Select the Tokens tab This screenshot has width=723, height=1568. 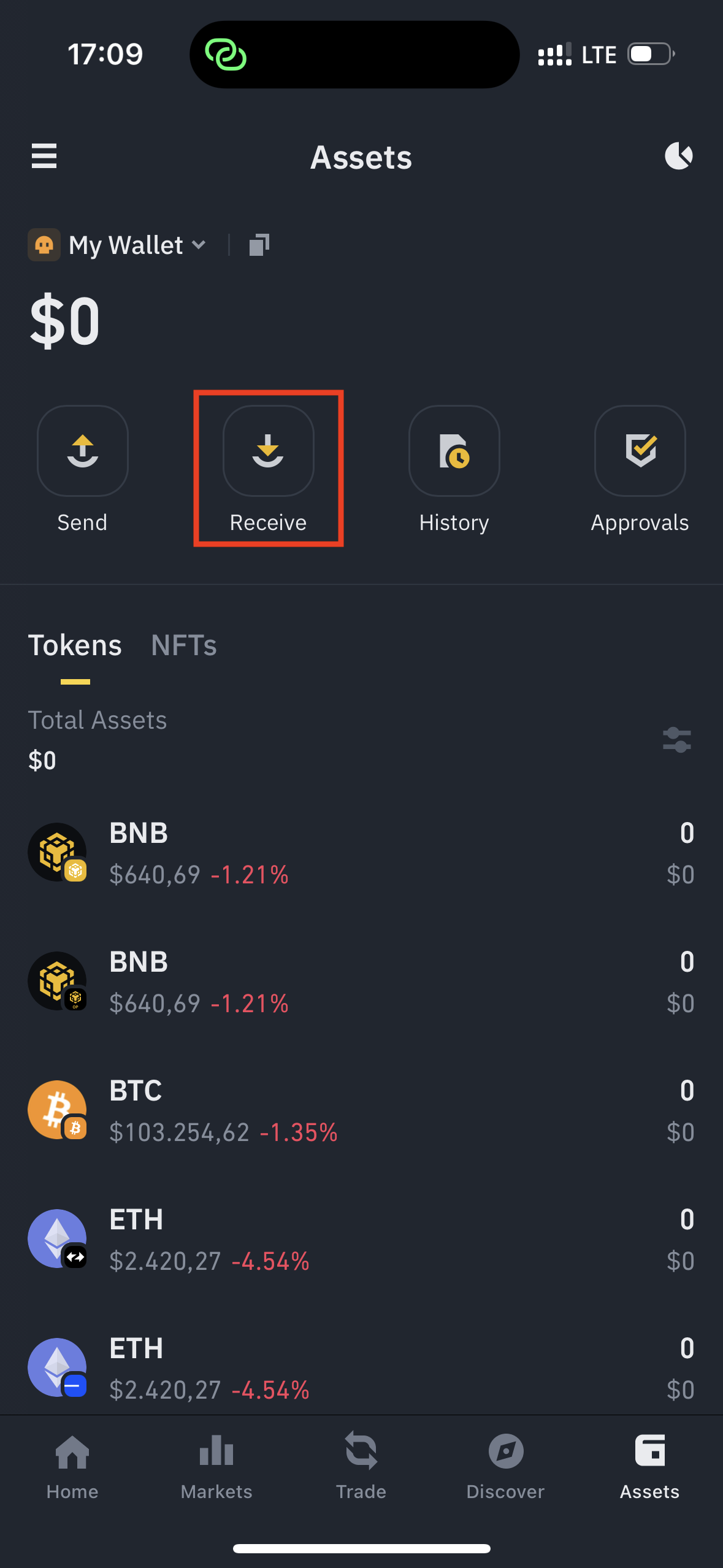(75, 645)
